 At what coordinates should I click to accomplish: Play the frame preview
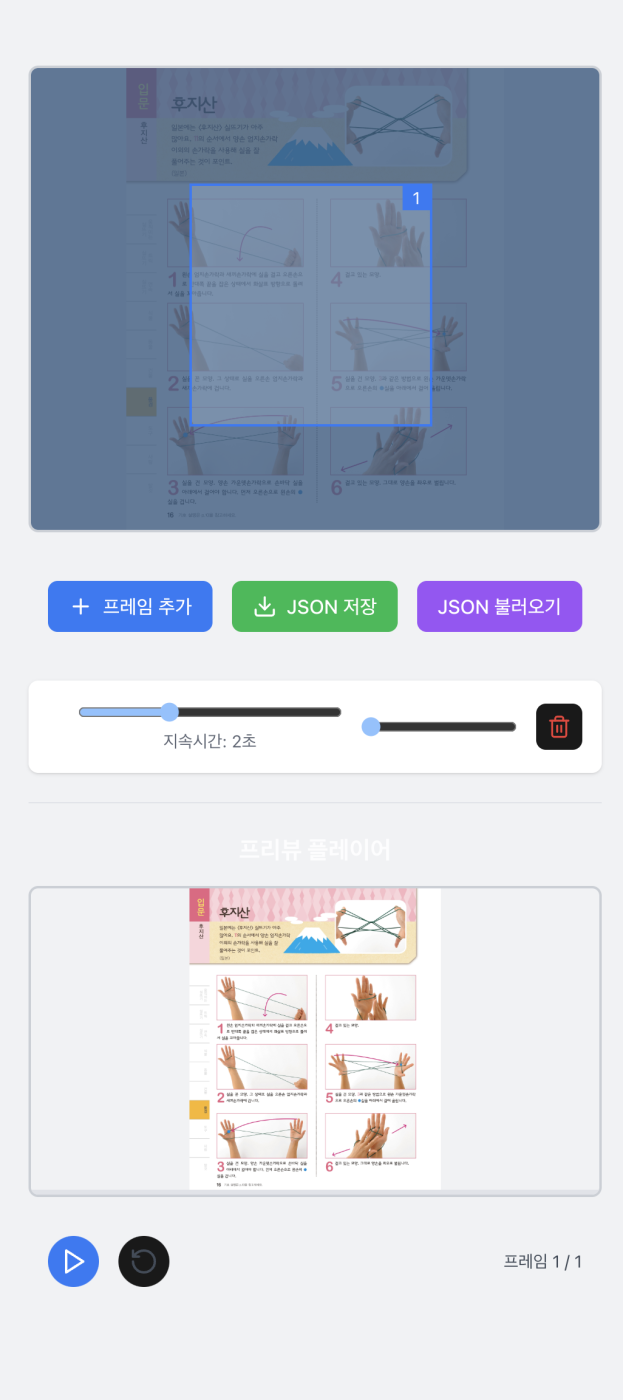click(x=73, y=1261)
